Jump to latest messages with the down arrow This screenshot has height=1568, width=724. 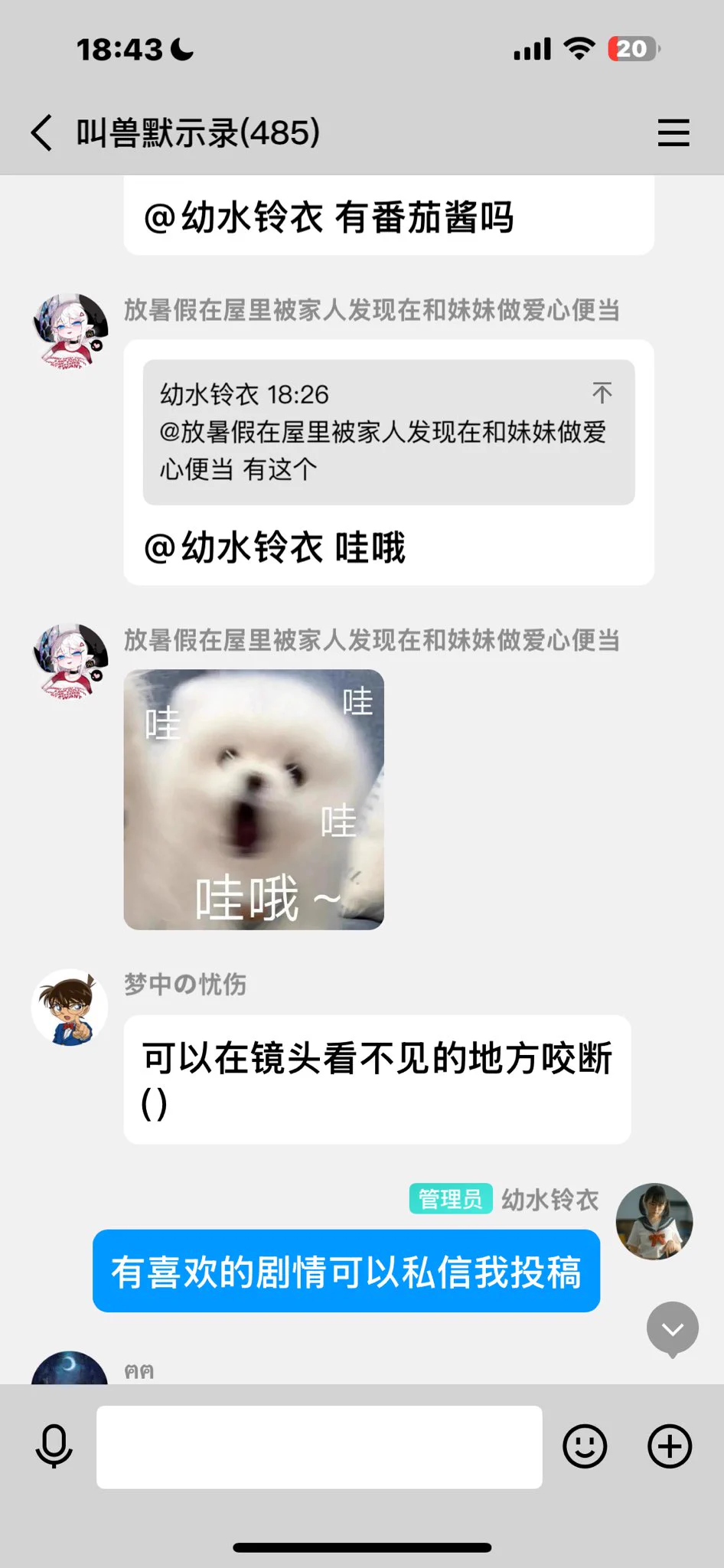[x=672, y=1329]
